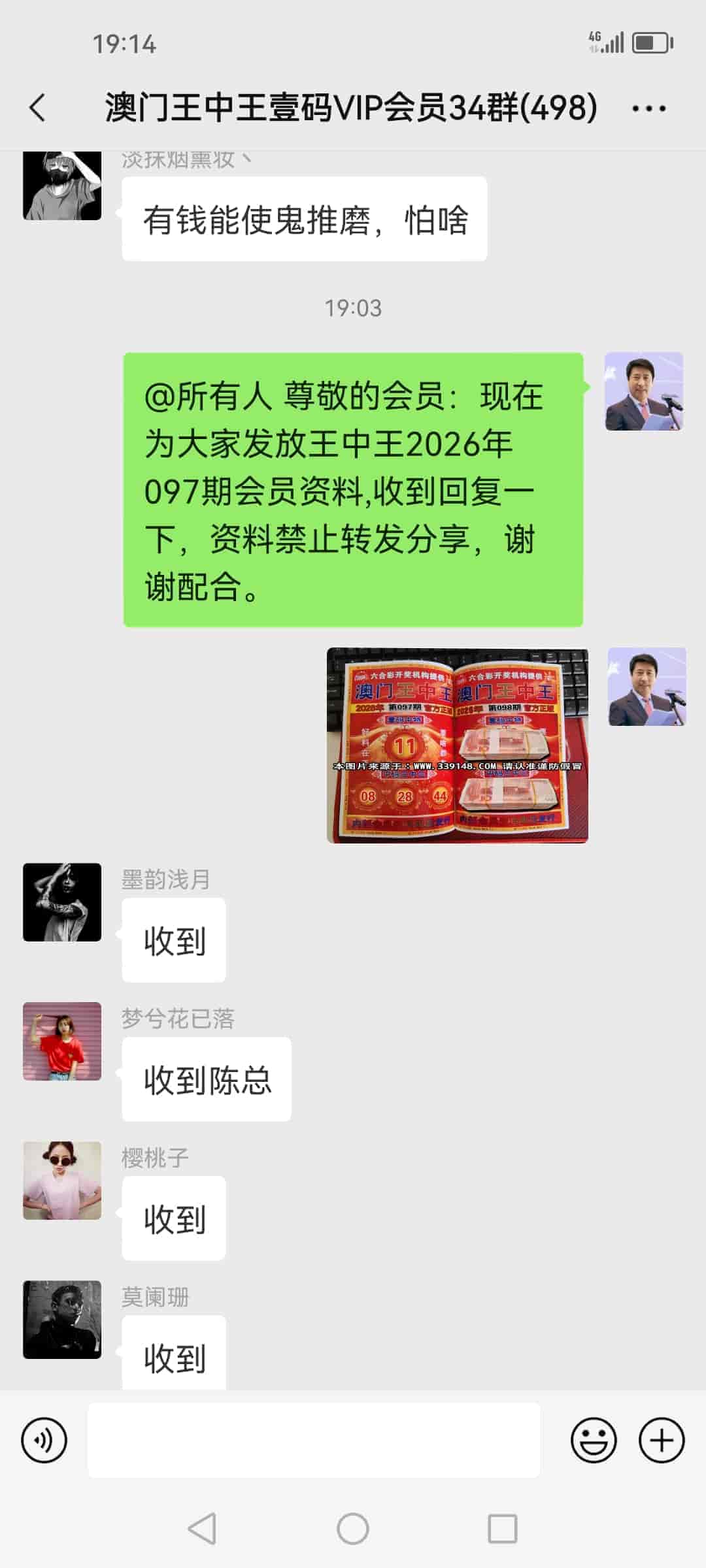Go back from the group chat
Viewport: 706px width, 1568px height.
click(38, 108)
